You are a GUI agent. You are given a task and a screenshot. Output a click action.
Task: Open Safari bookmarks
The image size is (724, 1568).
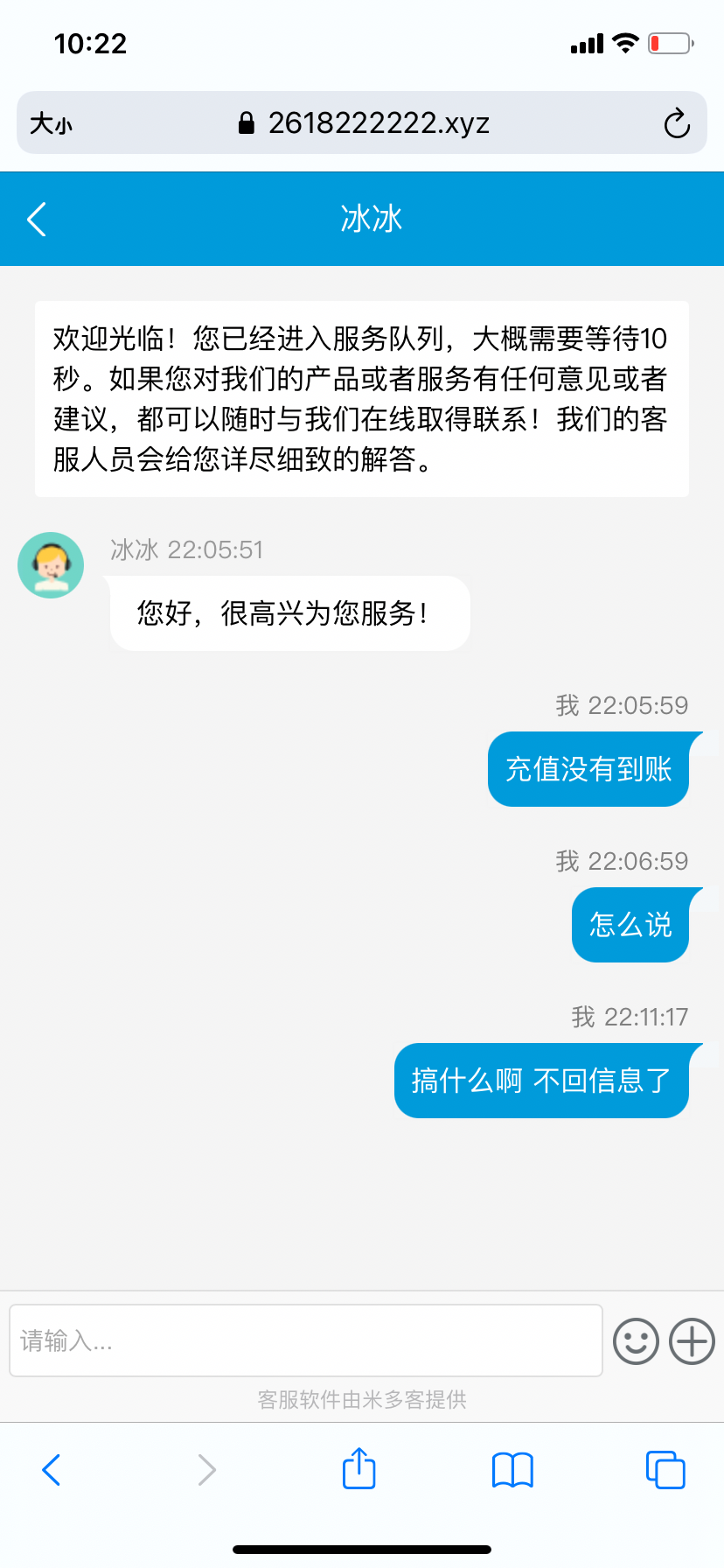click(512, 1470)
